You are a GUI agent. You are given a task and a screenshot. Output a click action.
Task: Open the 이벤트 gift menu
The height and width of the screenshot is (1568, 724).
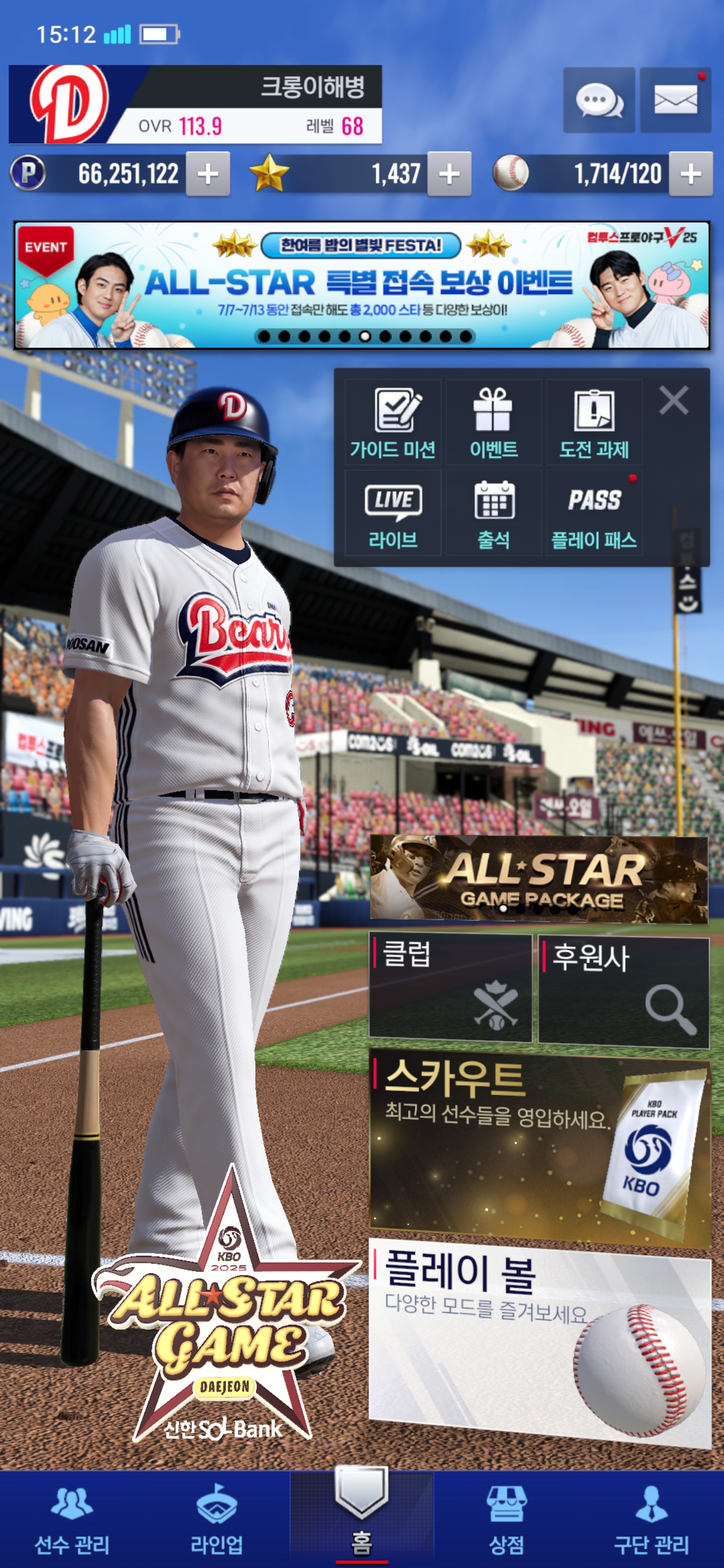[x=493, y=423]
